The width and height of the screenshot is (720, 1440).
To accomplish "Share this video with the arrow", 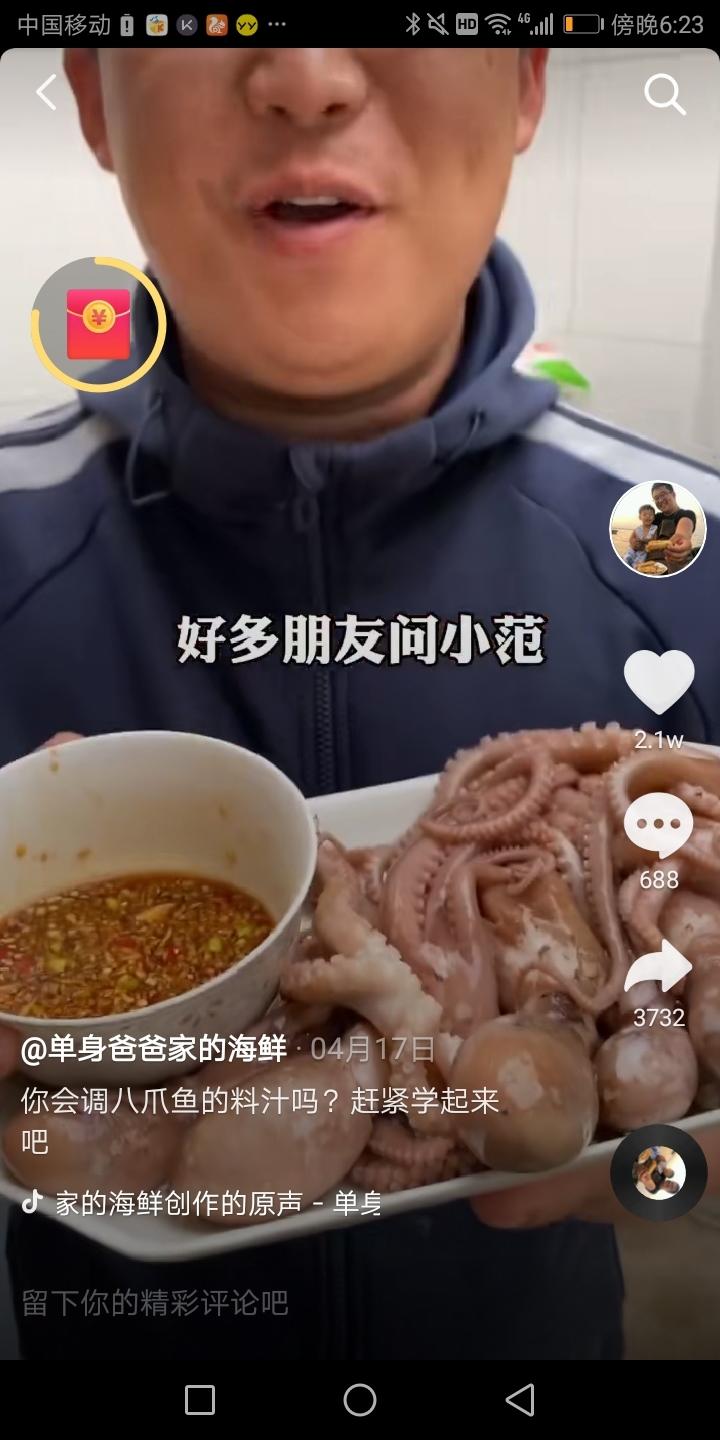I will click(659, 968).
